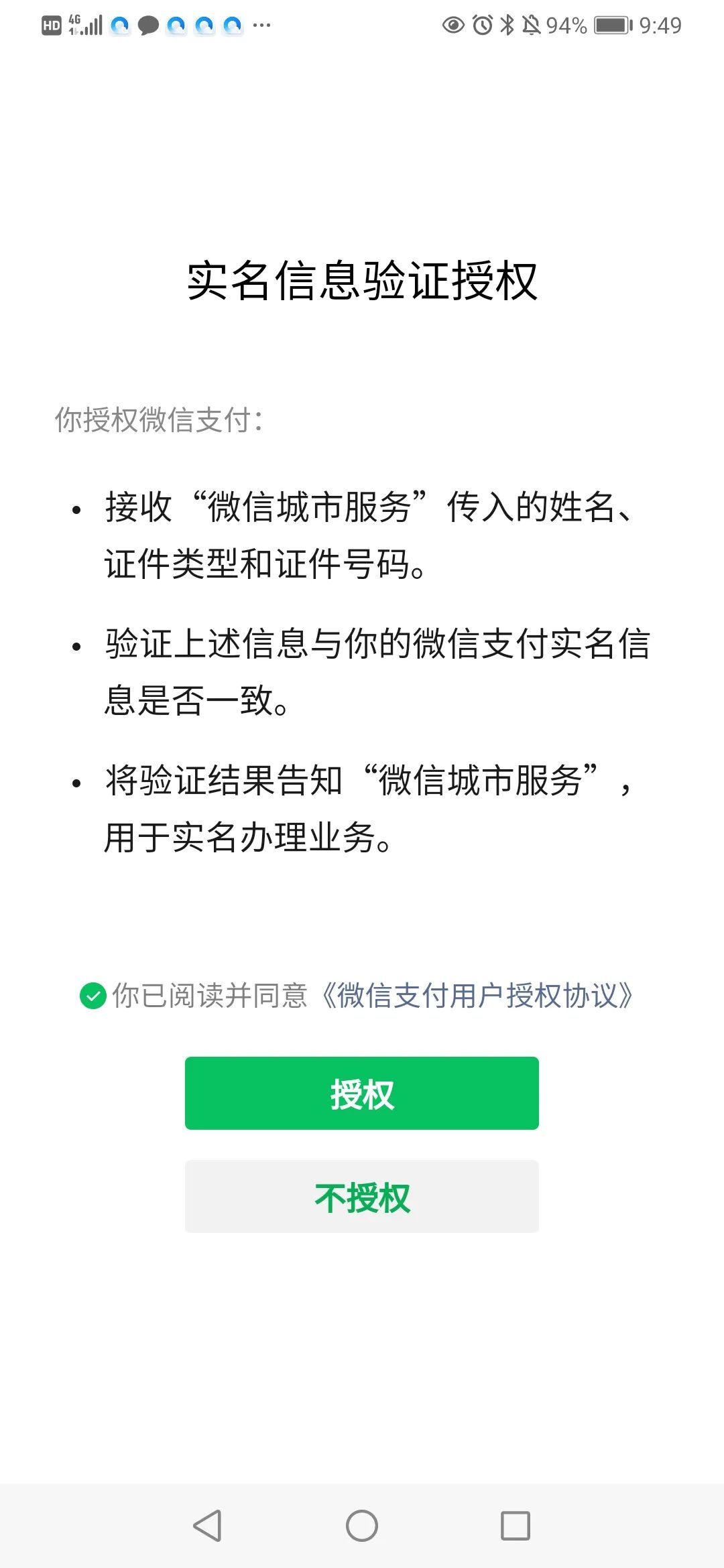
Task: Open the 微信支付用户授权协议 link
Action: pos(477,996)
